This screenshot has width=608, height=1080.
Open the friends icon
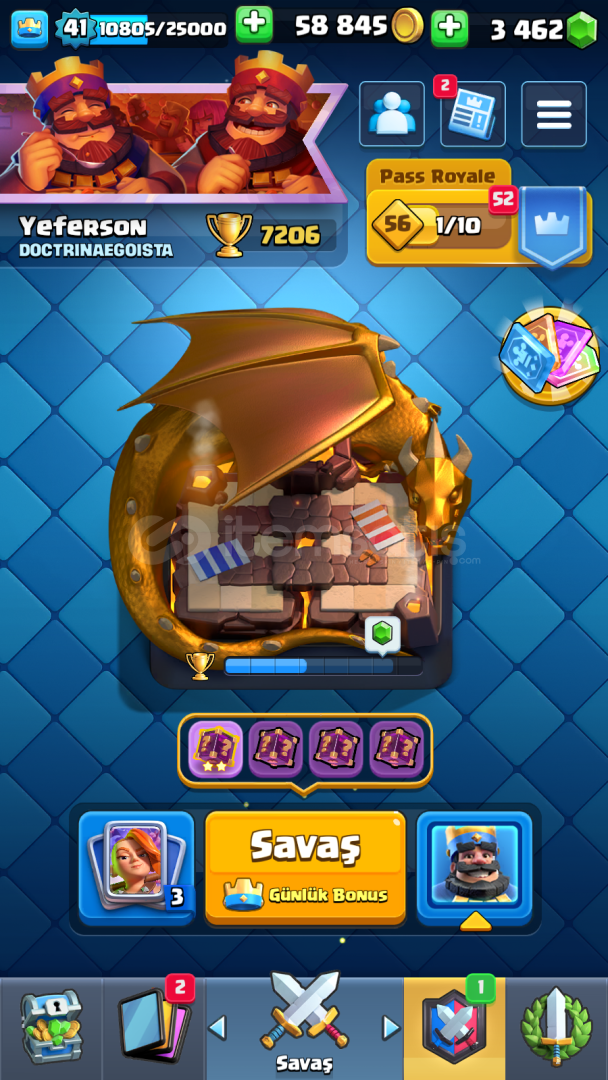coord(392,114)
